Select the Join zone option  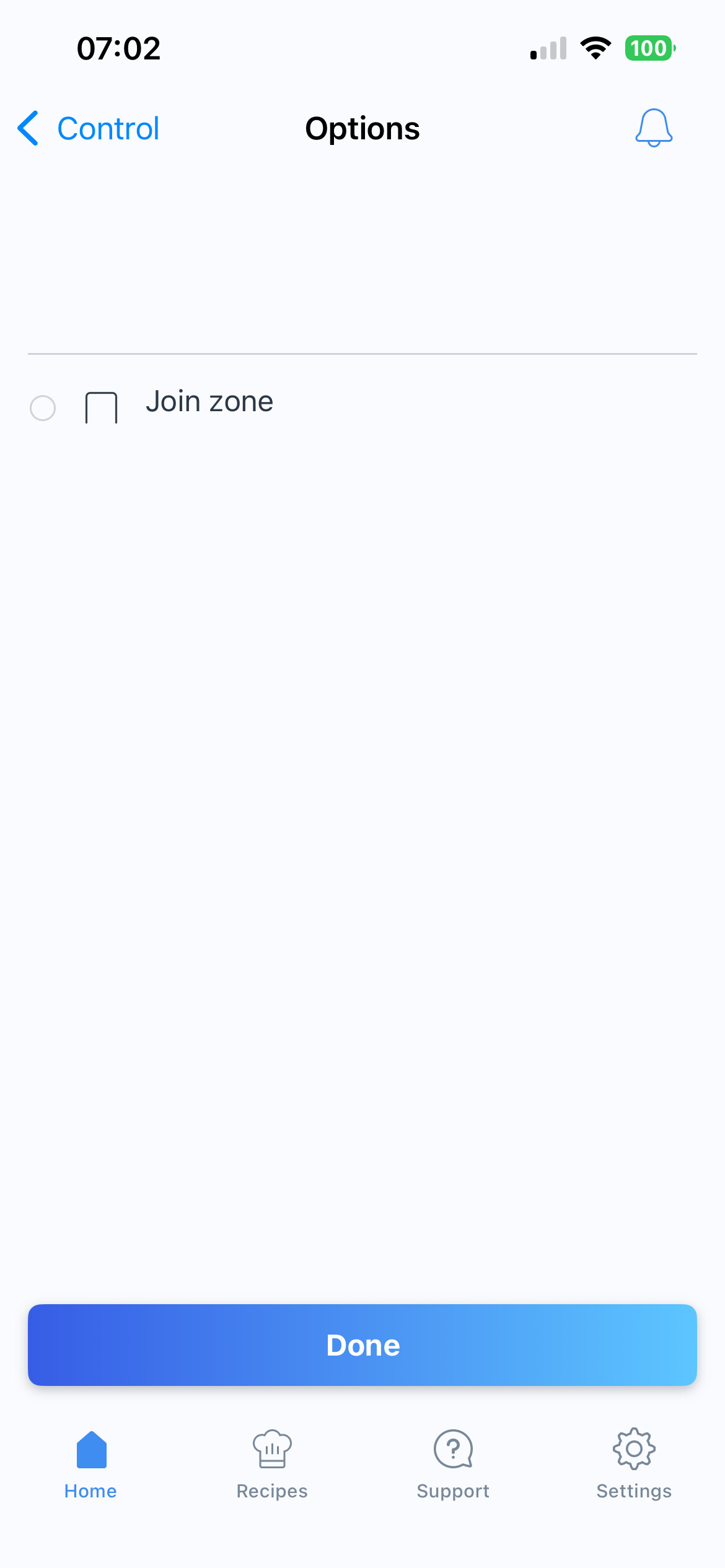pos(43,408)
